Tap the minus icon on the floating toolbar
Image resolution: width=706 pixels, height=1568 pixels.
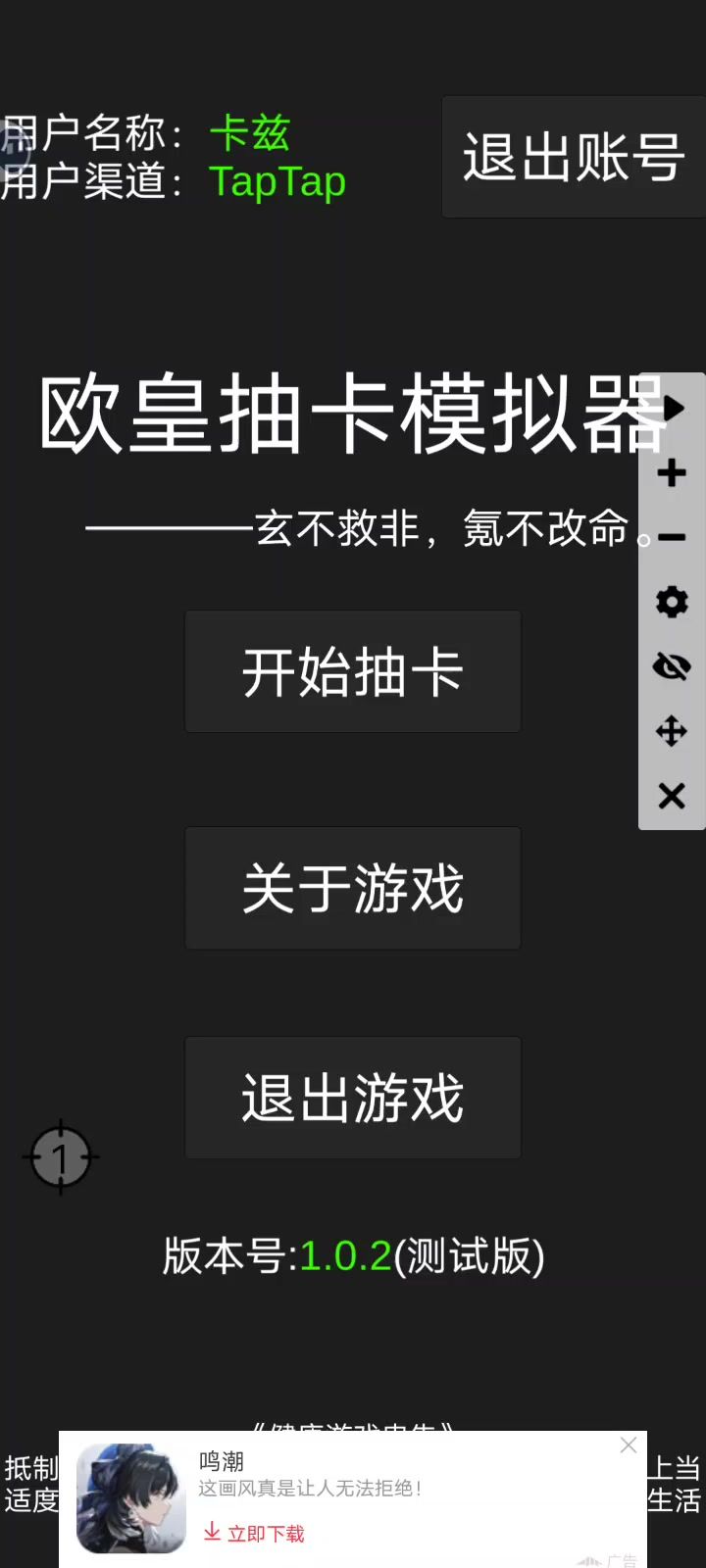(x=672, y=538)
